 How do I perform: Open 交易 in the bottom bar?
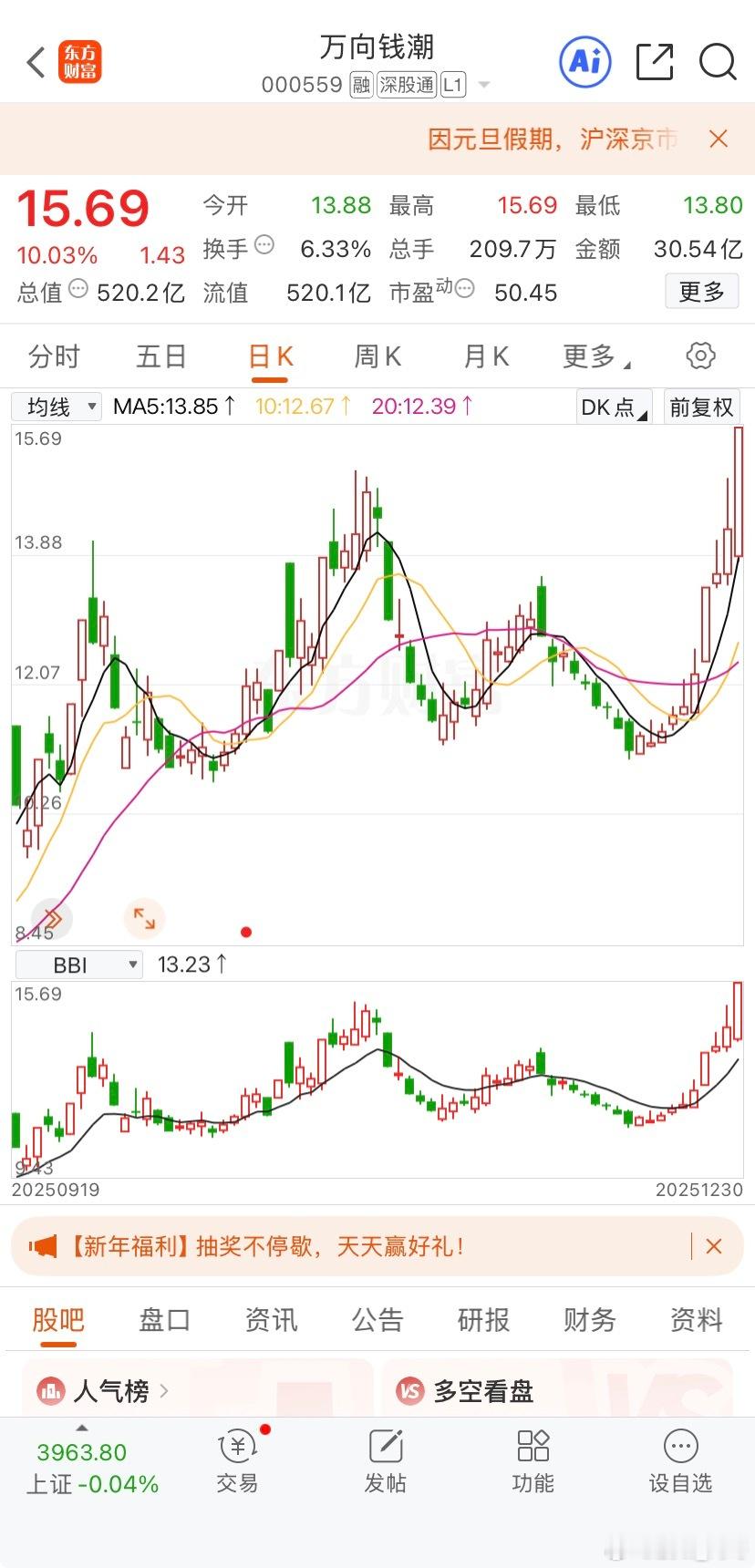pyautogui.click(x=237, y=1461)
